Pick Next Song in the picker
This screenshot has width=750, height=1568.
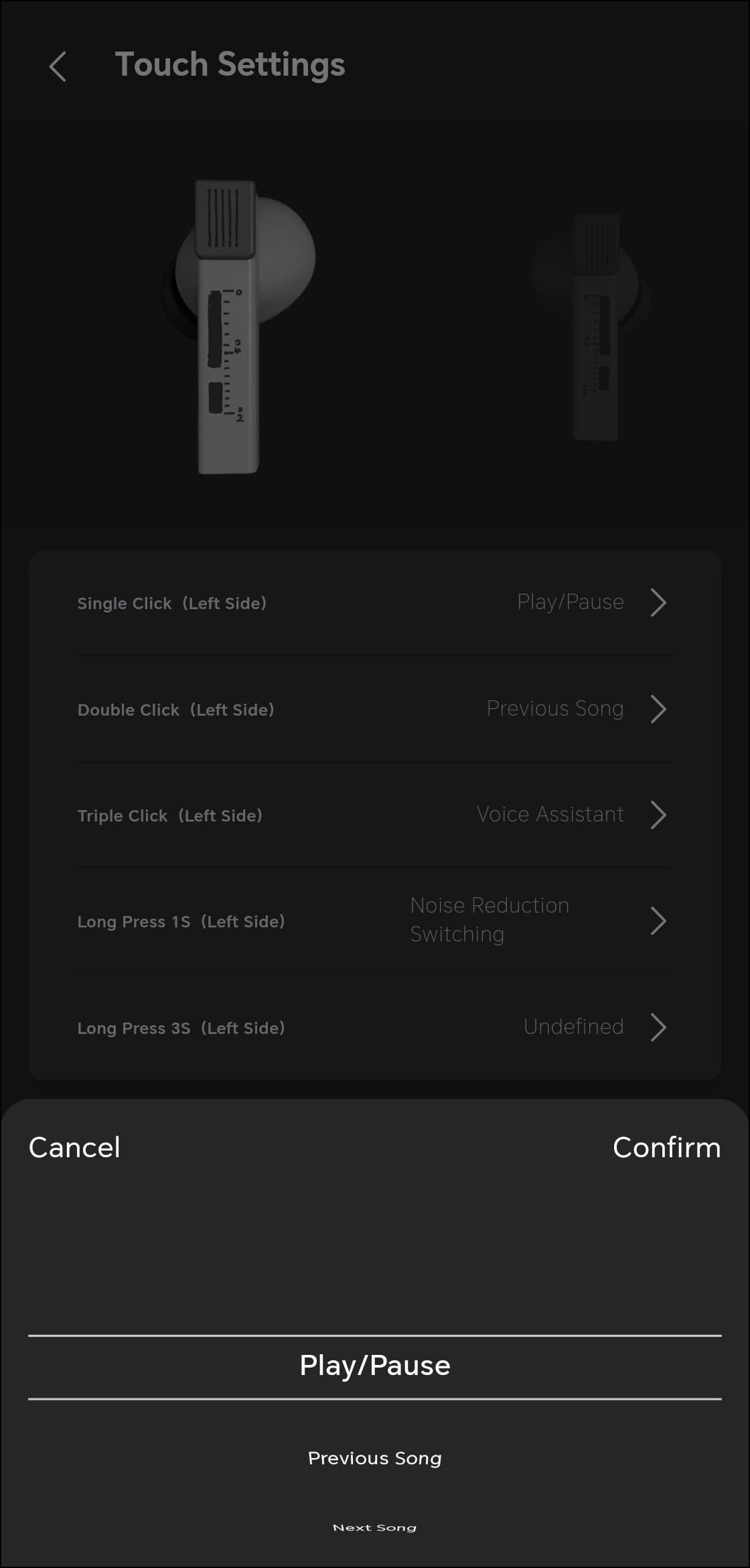coord(375,1528)
